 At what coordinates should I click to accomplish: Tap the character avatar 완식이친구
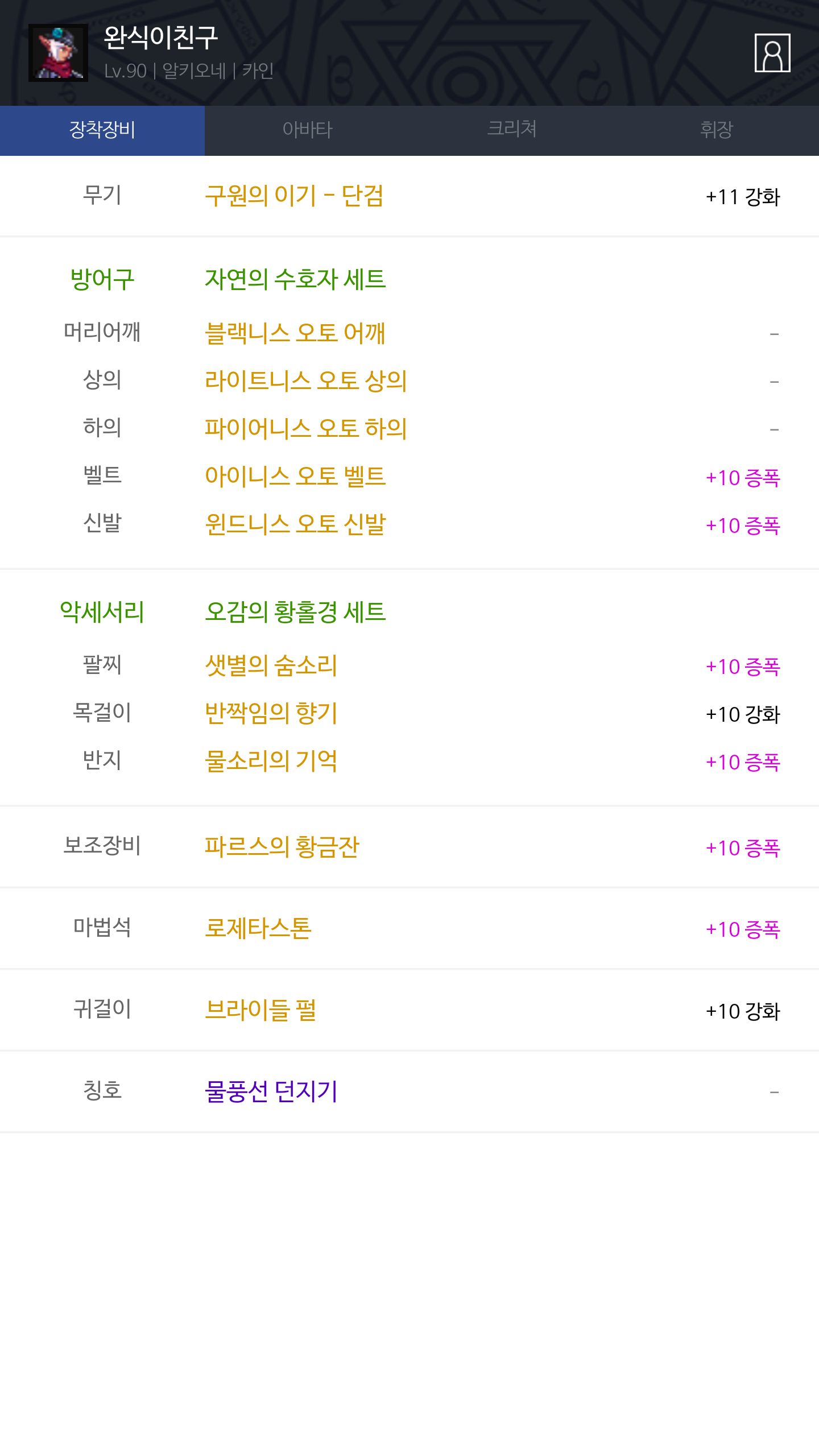[x=58, y=53]
